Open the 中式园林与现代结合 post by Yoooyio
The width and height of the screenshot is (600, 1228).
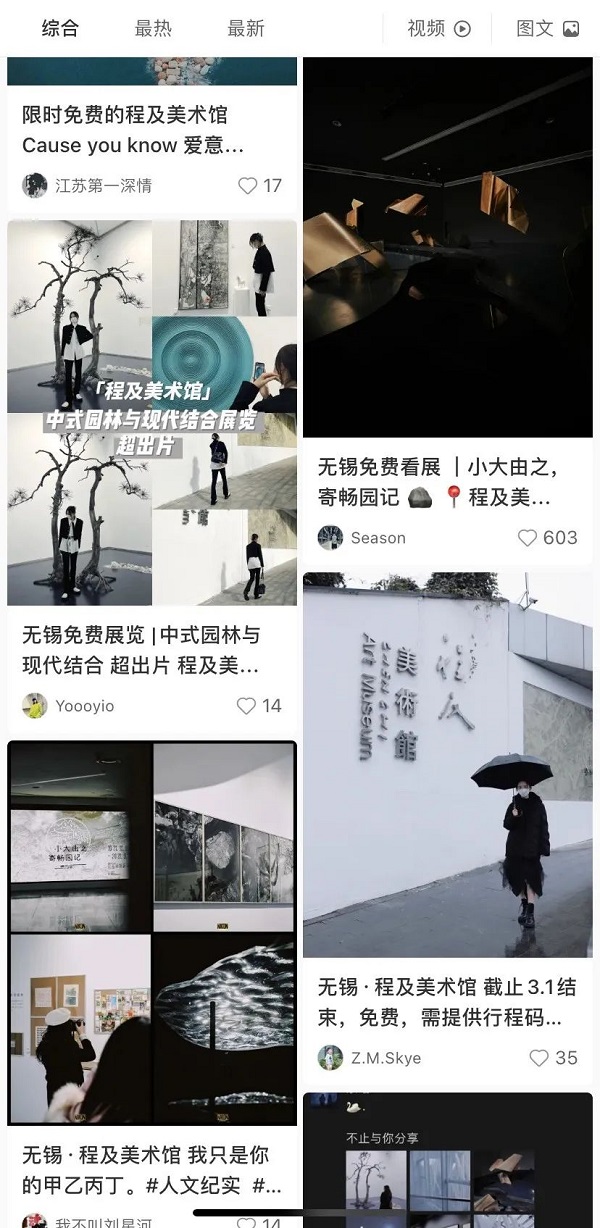coord(152,412)
